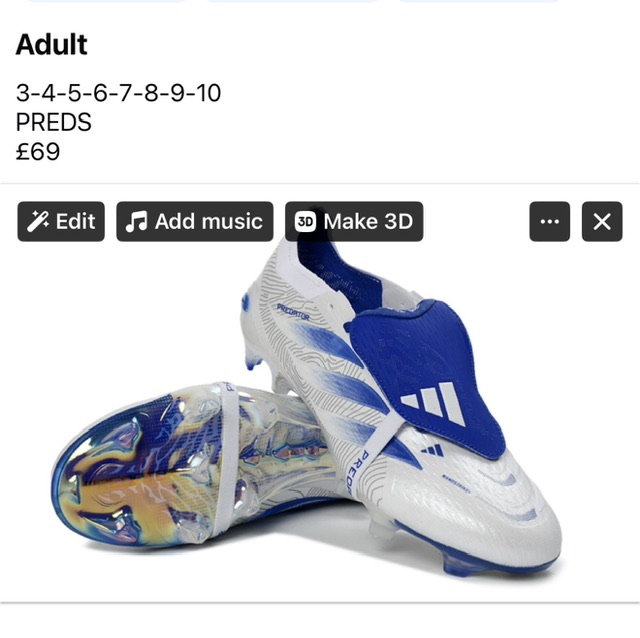This screenshot has height=638, width=640.
Task: Make the photo 3D
Action: pyautogui.click(x=354, y=222)
